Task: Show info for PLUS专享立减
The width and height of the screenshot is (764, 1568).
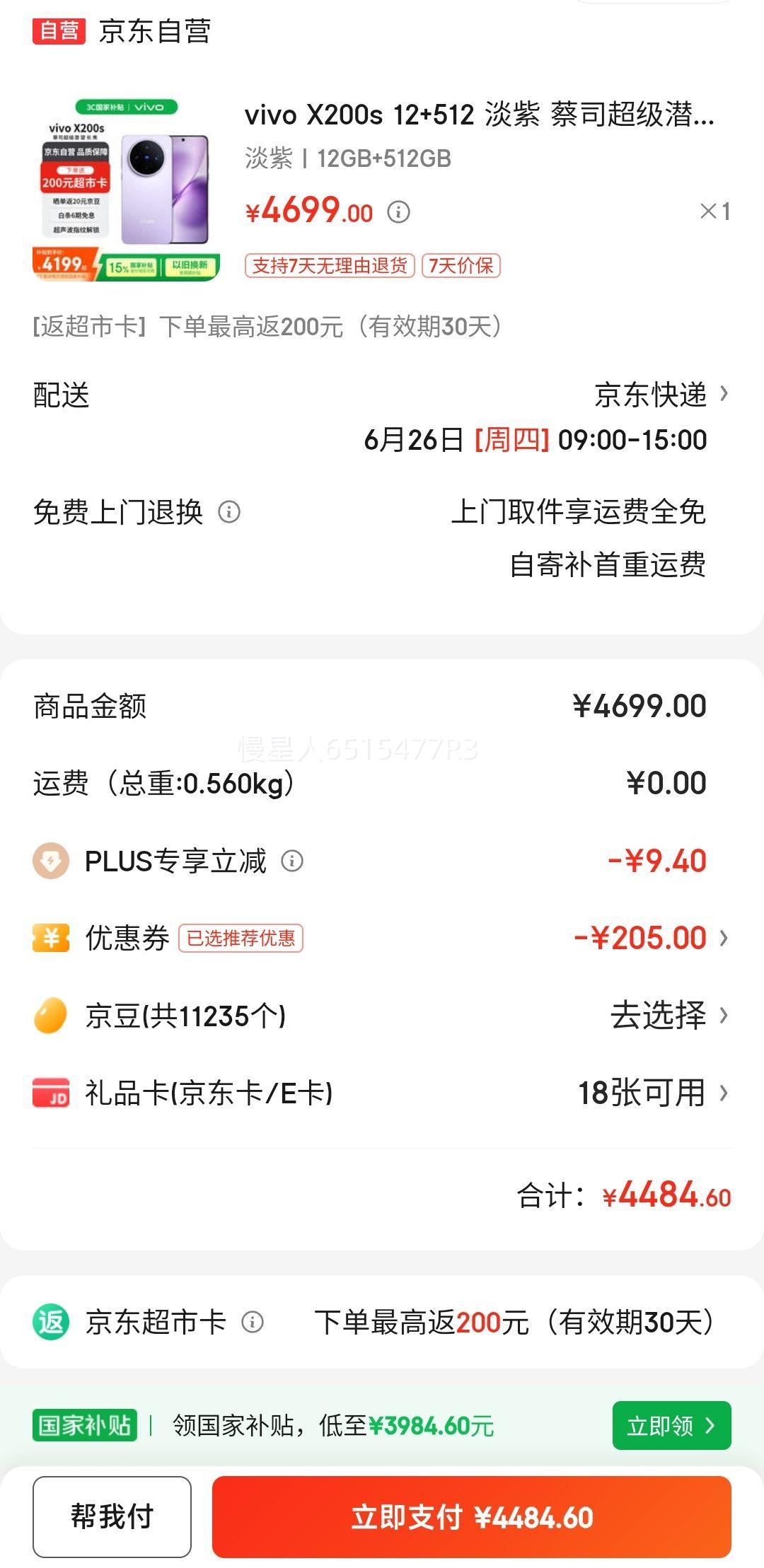Action: pyautogui.click(x=292, y=861)
